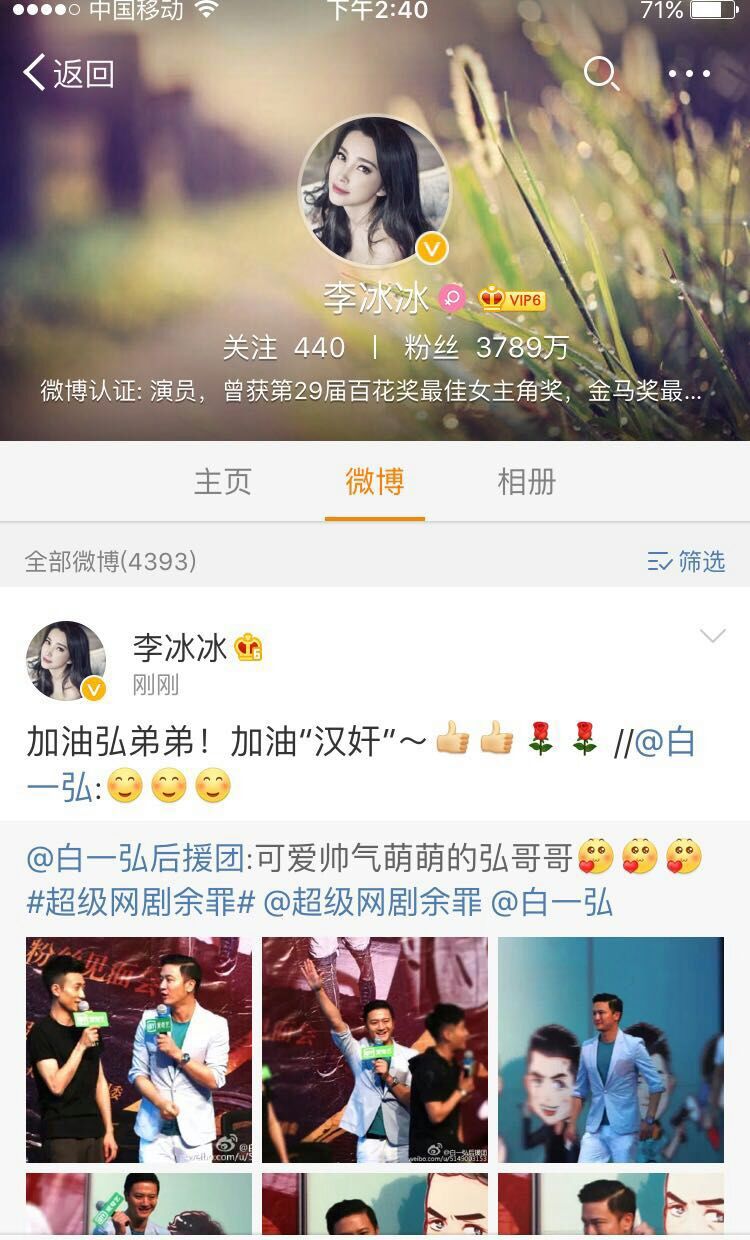Switch to the 主页 tab
Image resolution: width=750 pixels, height=1240 pixels.
click(x=222, y=482)
